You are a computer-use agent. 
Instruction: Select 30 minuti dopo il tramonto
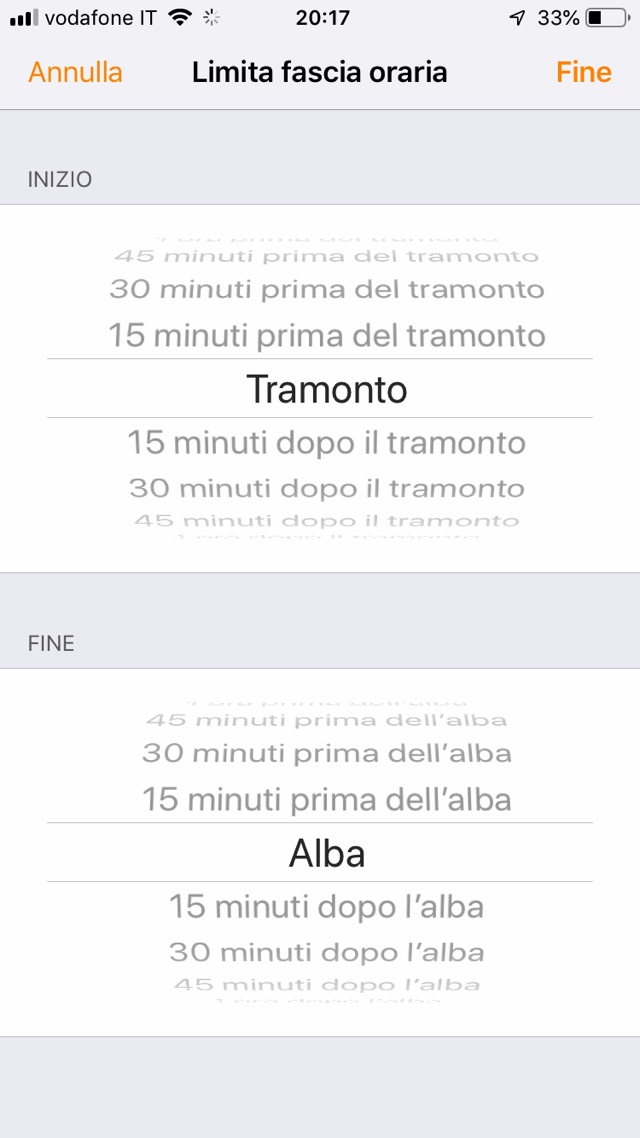point(326,489)
